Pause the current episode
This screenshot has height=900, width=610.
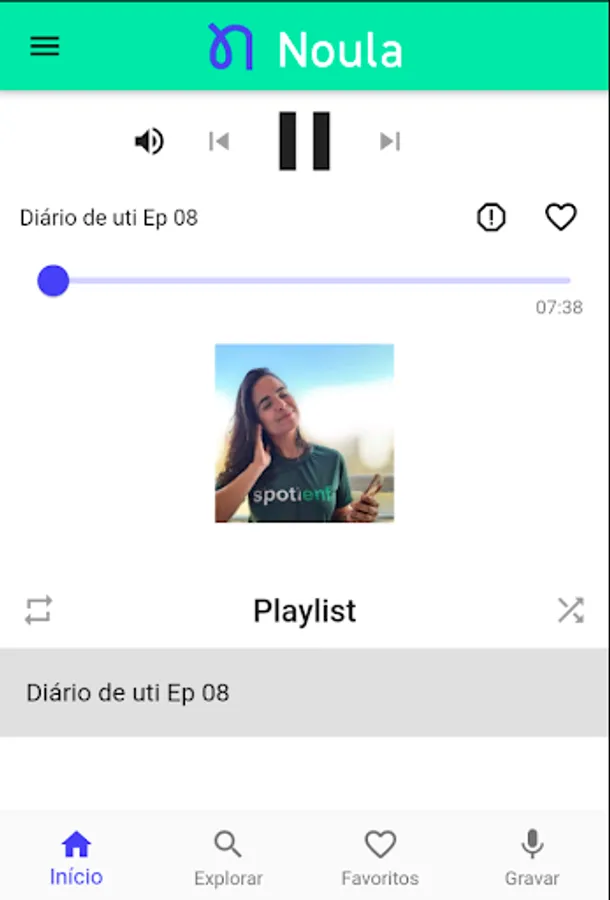(305, 141)
